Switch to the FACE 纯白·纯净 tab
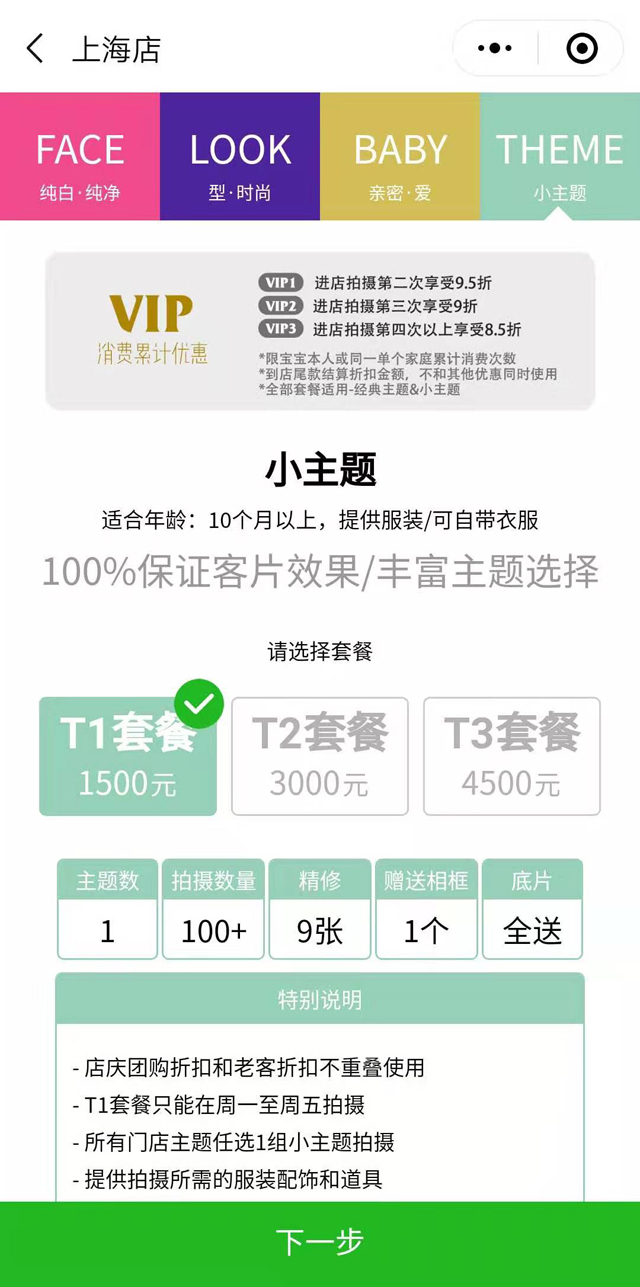This screenshot has height=1287, width=640. click(x=80, y=157)
